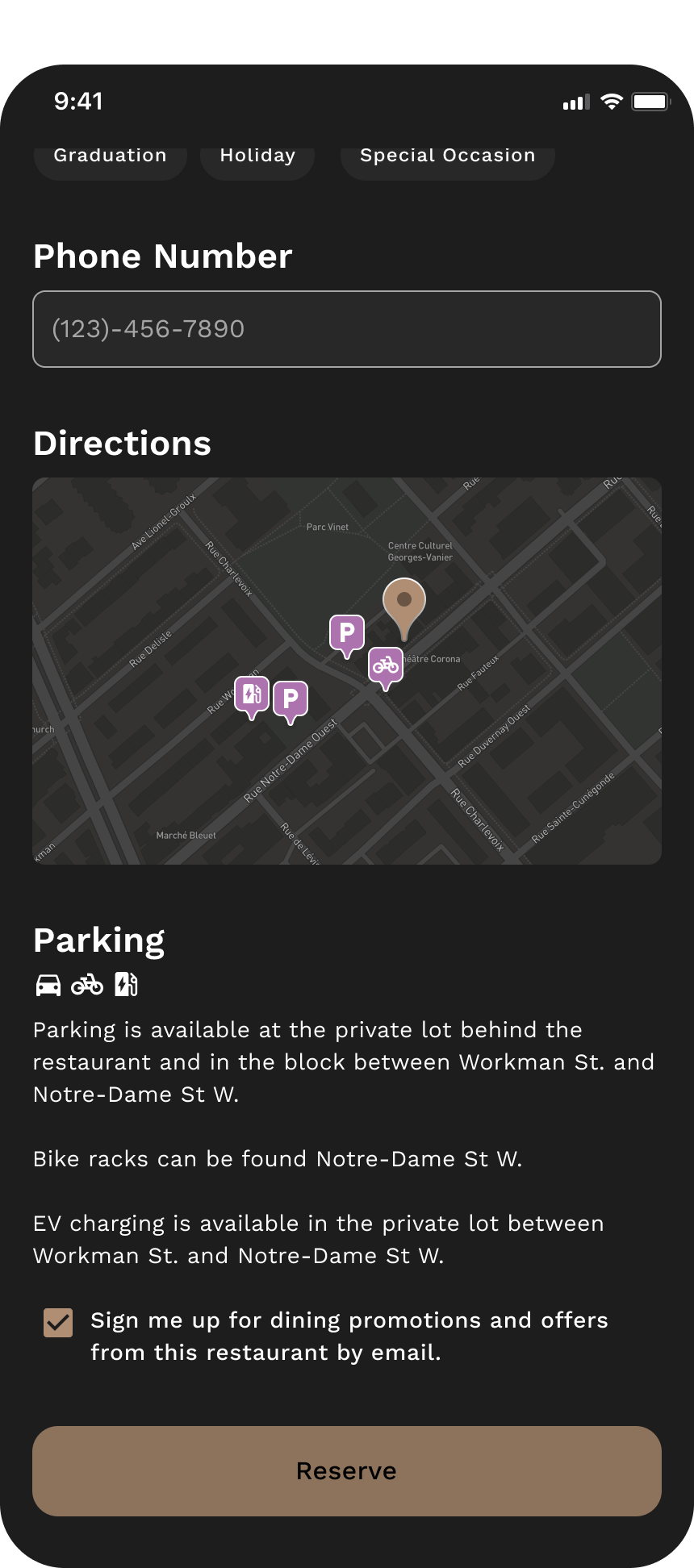Image resolution: width=694 pixels, height=1568 pixels.
Task: Select the Graduation chip
Action: pos(110,157)
